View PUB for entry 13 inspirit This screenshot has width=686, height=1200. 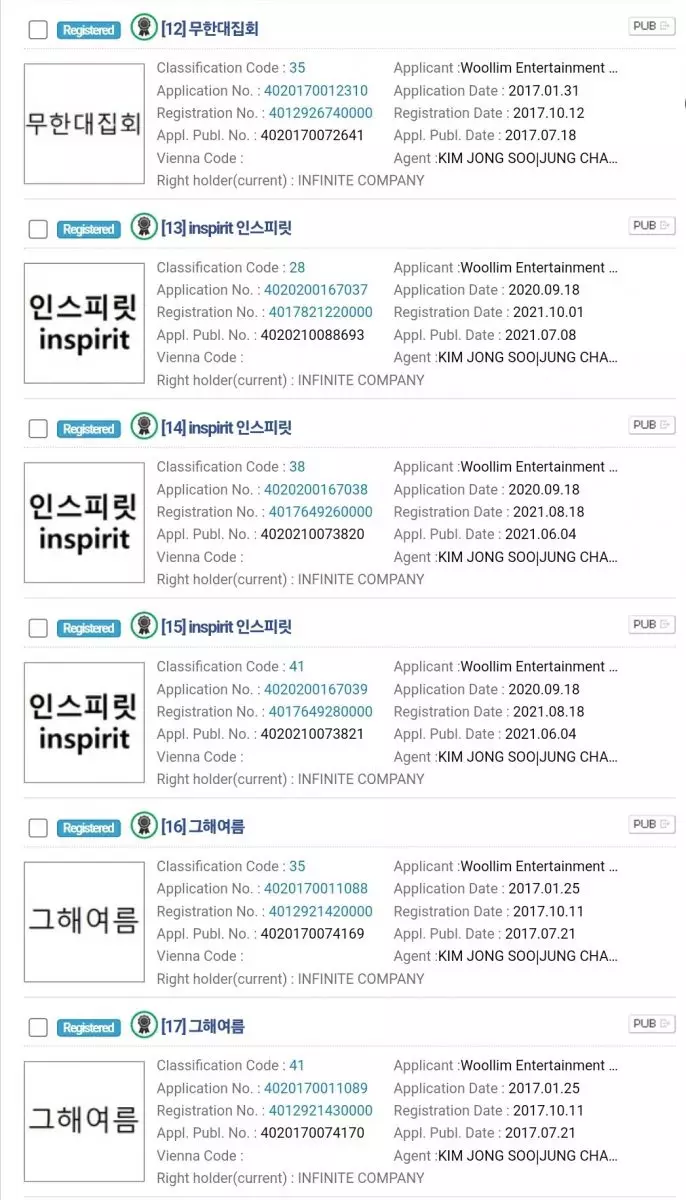[x=652, y=226]
